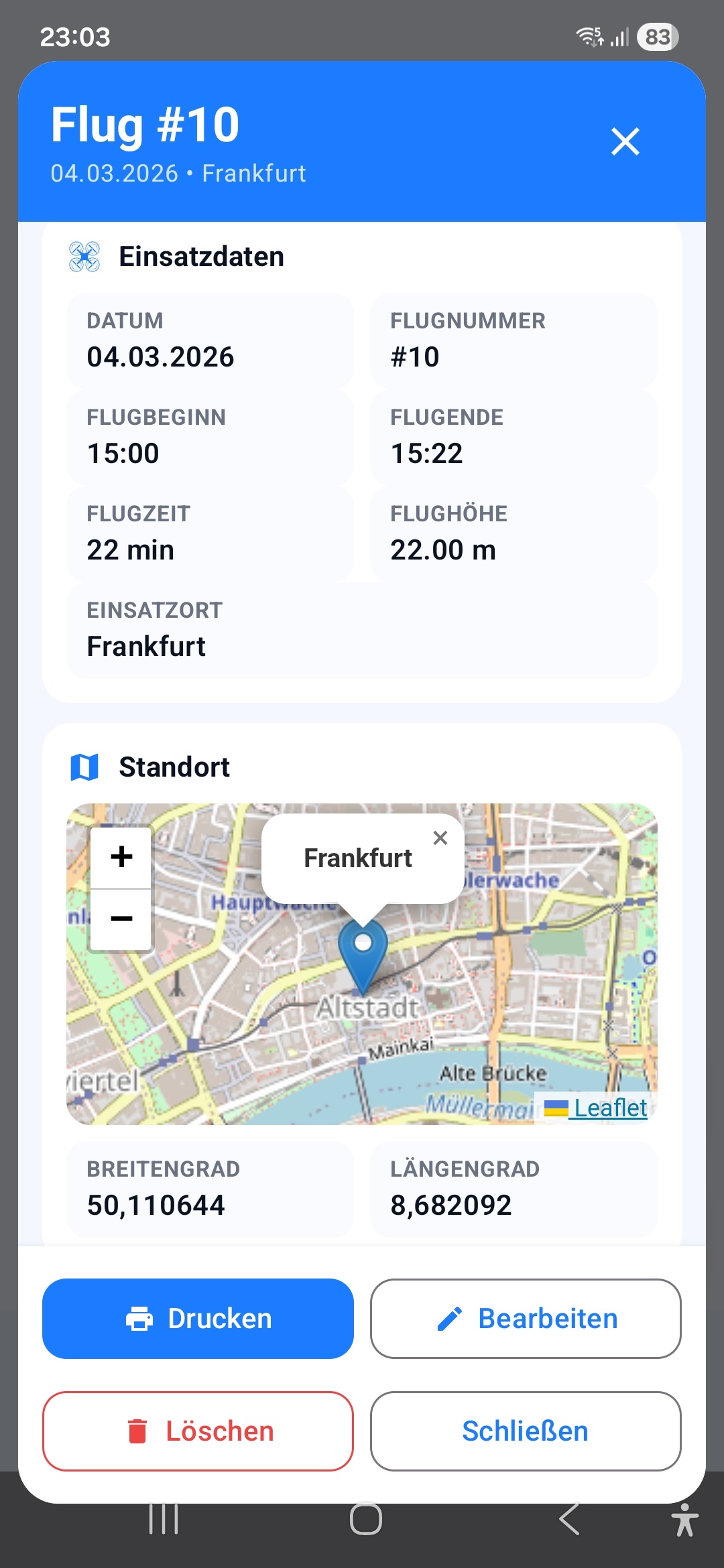724x1568 pixels.
Task: Print flight details with Drucken
Action: click(198, 1318)
